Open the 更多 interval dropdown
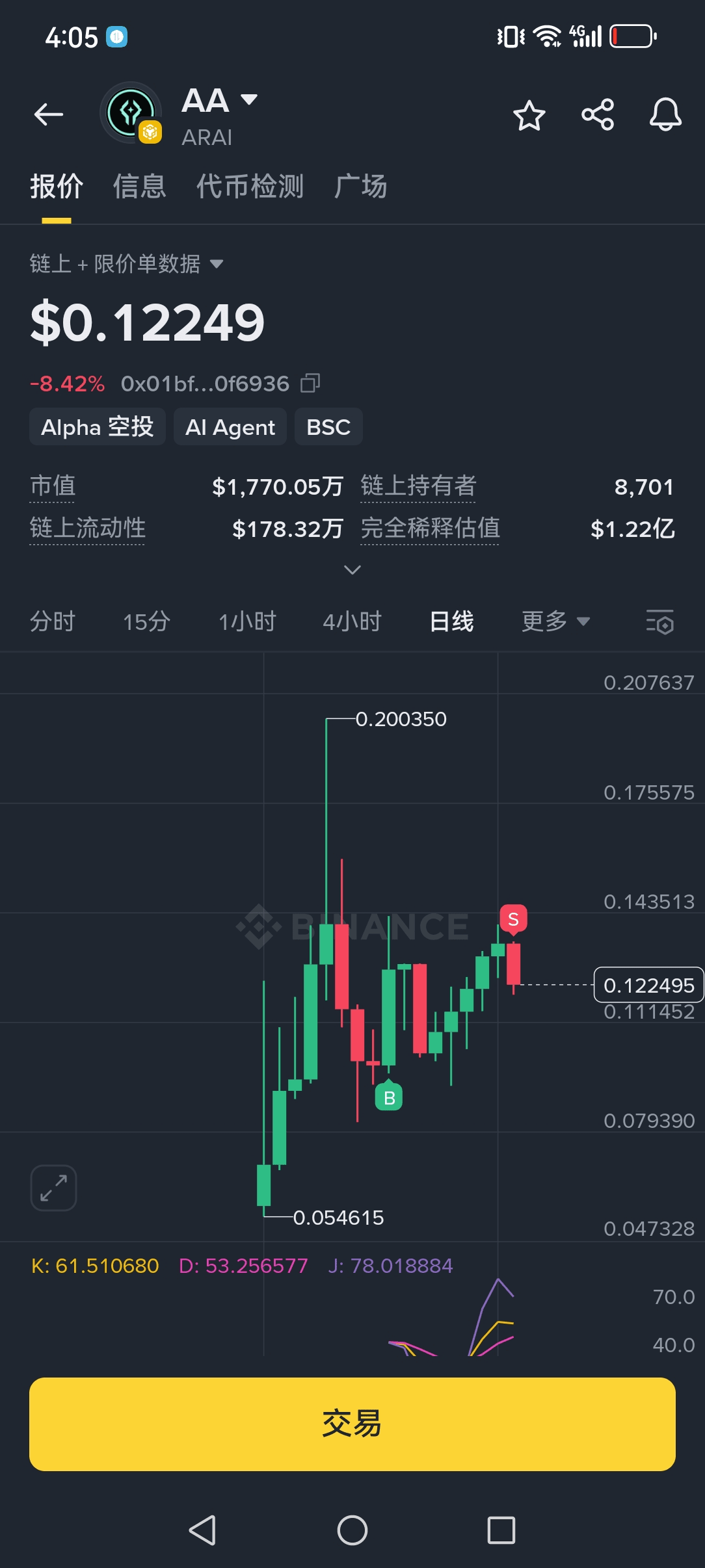This screenshot has height=1568, width=705. pos(555,621)
